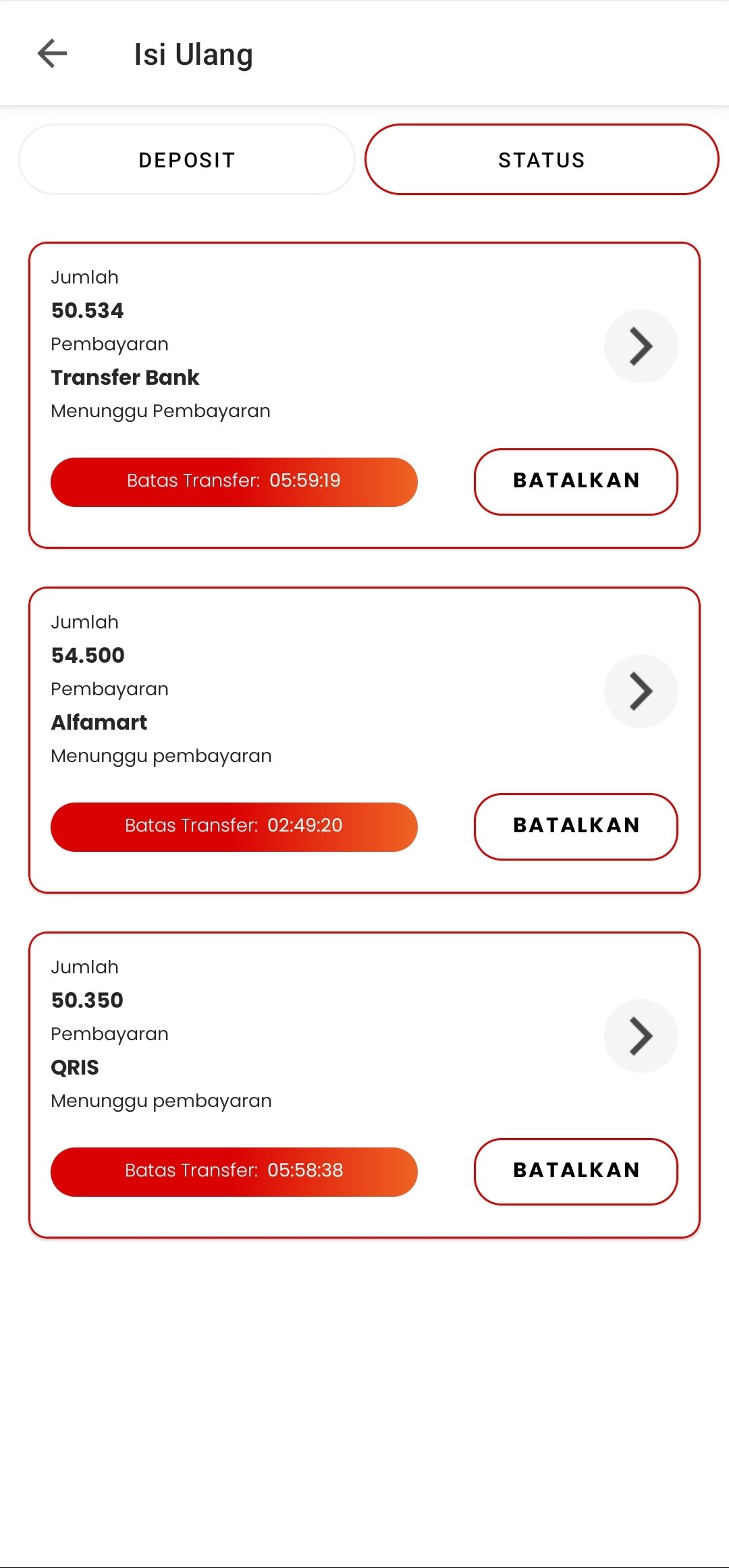Select the STATUS tab

coord(541,160)
